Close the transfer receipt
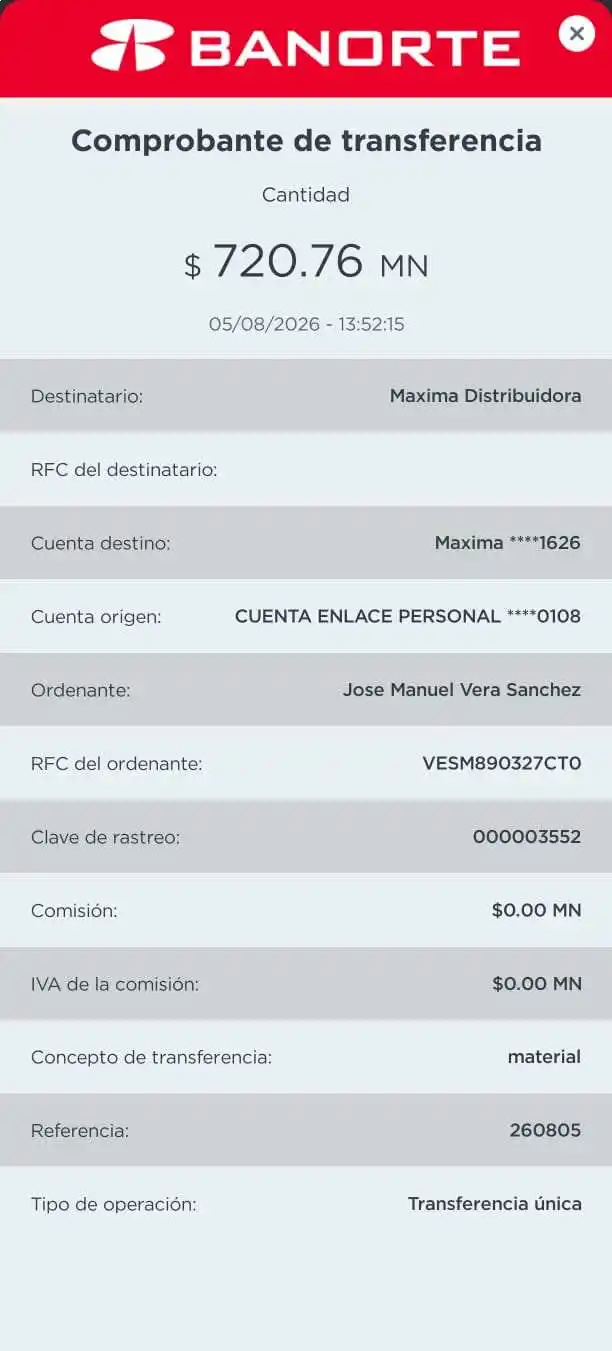612x1351 pixels. point(576,34)
